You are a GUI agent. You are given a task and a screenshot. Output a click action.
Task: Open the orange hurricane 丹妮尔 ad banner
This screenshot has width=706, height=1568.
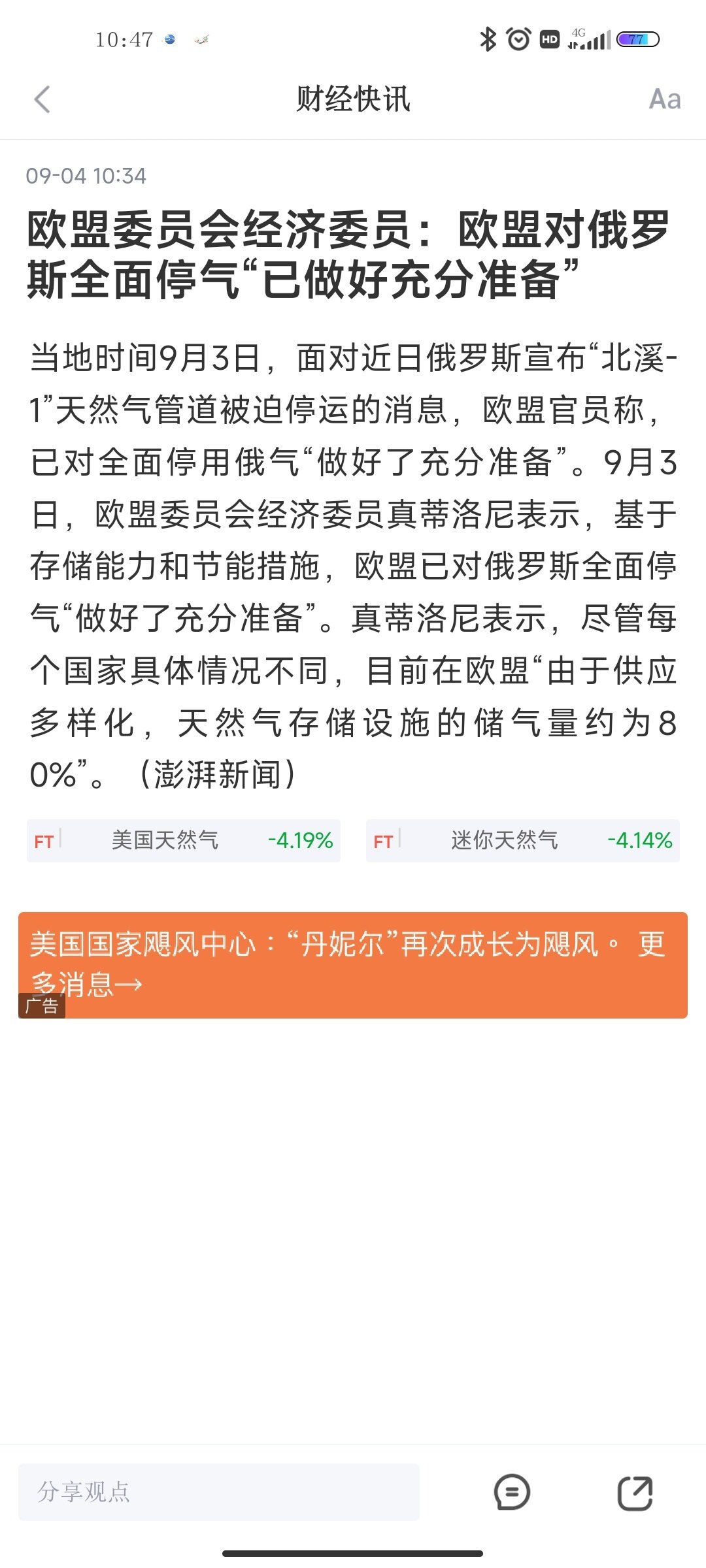(x=353, y=965)
